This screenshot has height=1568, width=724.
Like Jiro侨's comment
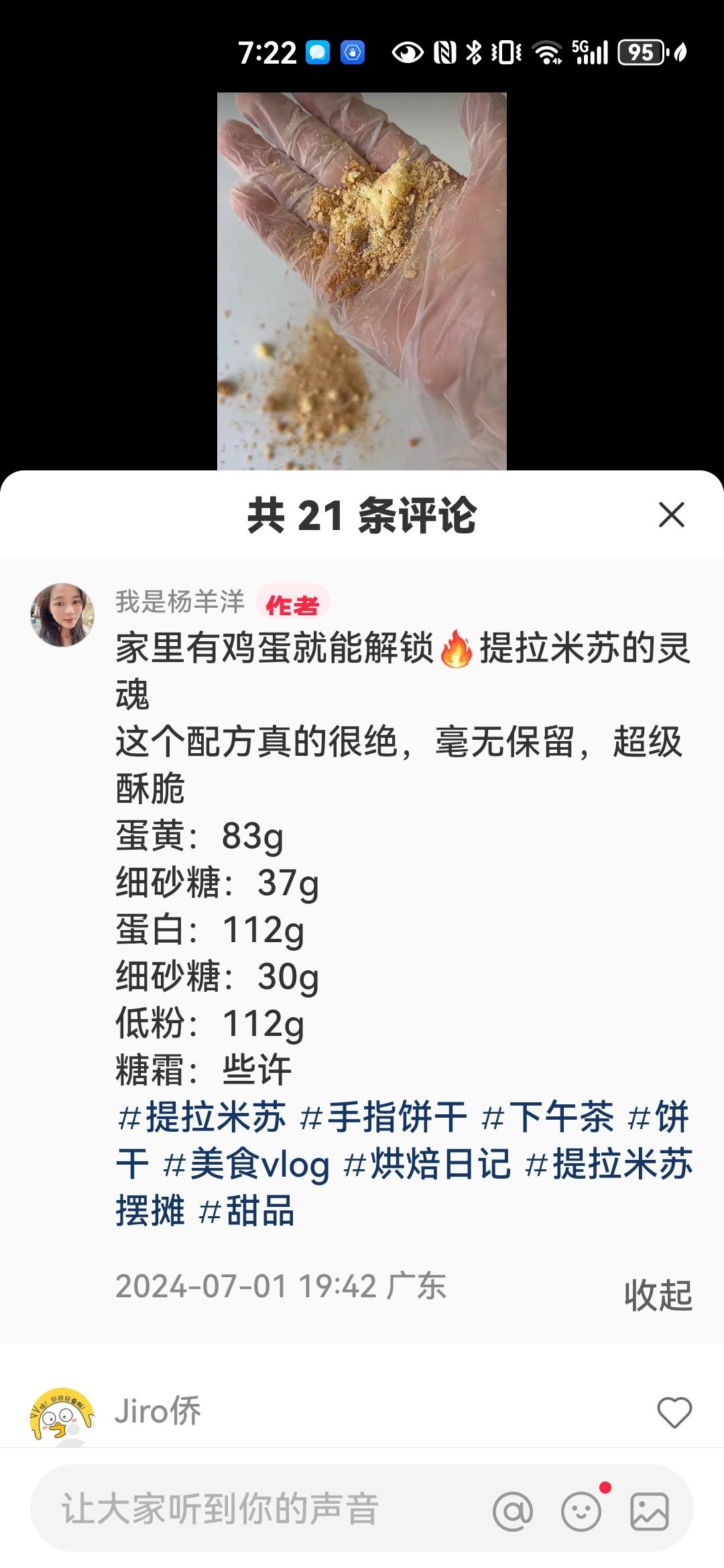coord(674,1413)
